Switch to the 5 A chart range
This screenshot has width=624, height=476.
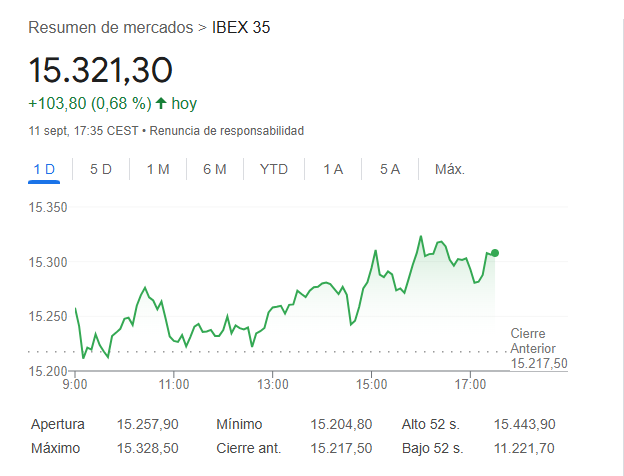pyautogui.click(x=390, y=169)
